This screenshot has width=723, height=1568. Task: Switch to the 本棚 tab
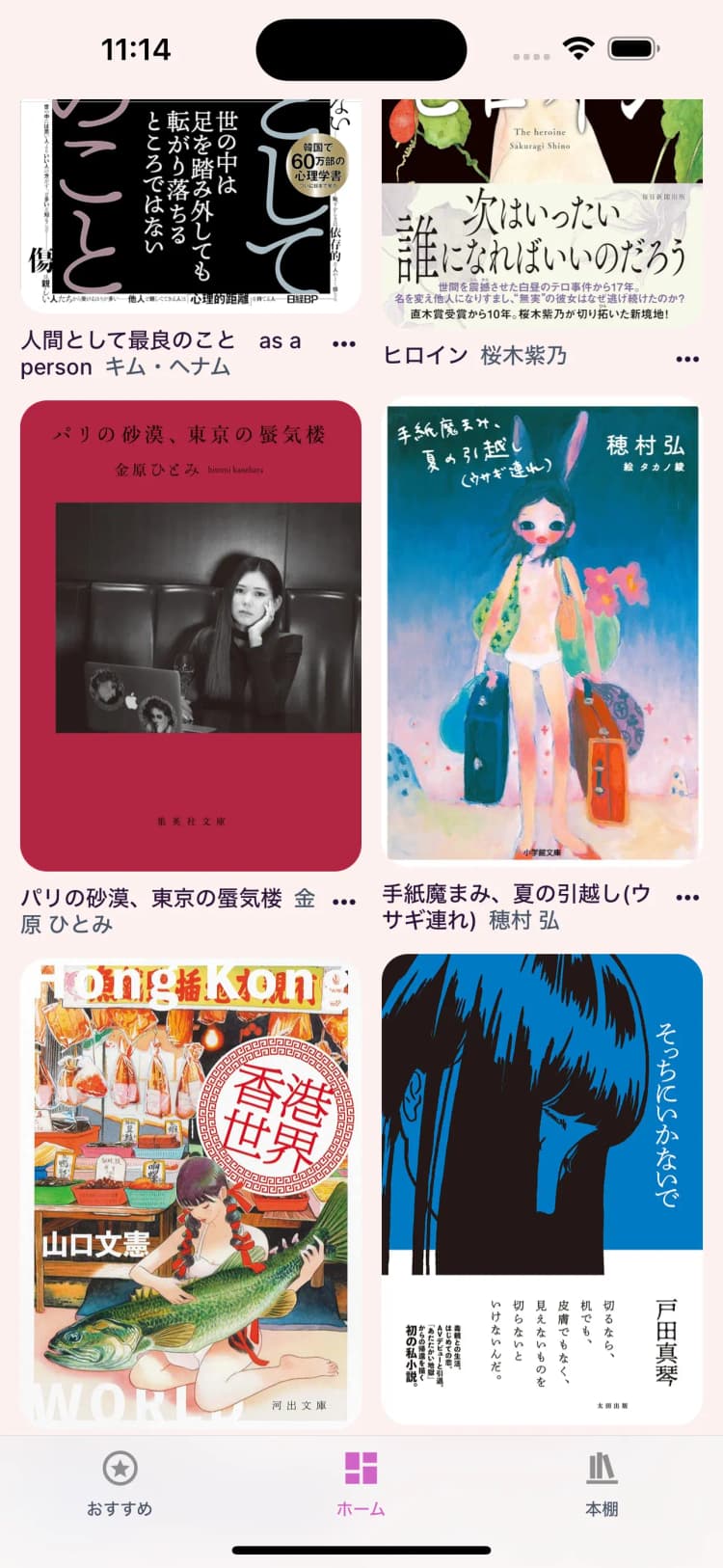pos(603,1506)
